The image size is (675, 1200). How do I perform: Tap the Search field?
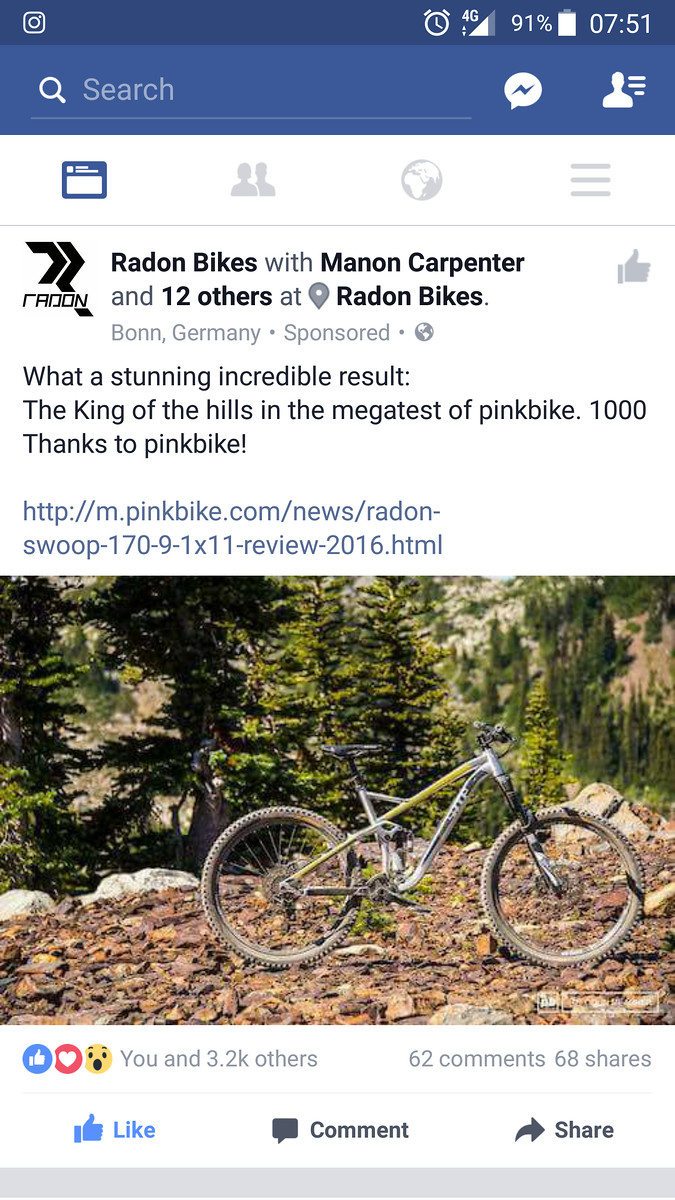click(250, 90)
